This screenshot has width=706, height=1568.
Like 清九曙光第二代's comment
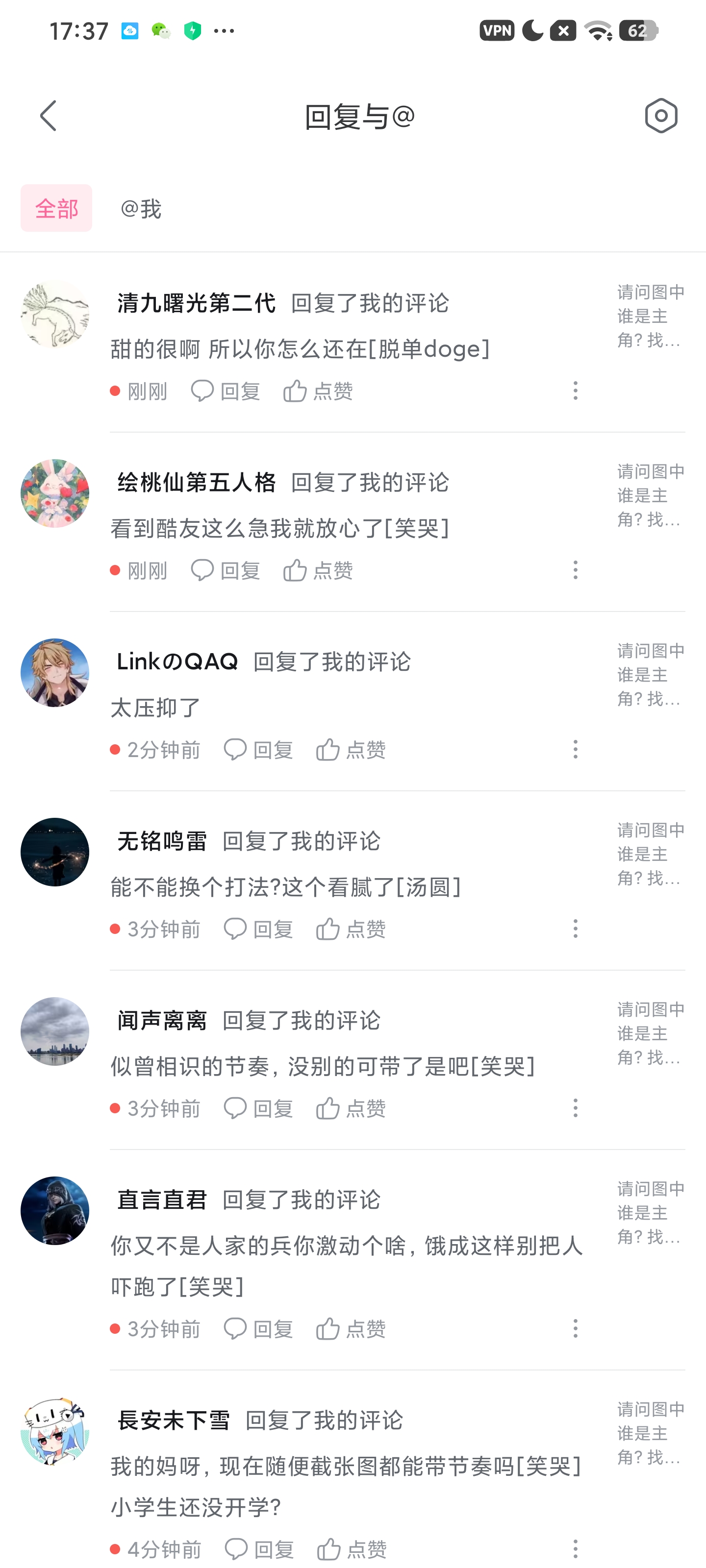point(318,391)
